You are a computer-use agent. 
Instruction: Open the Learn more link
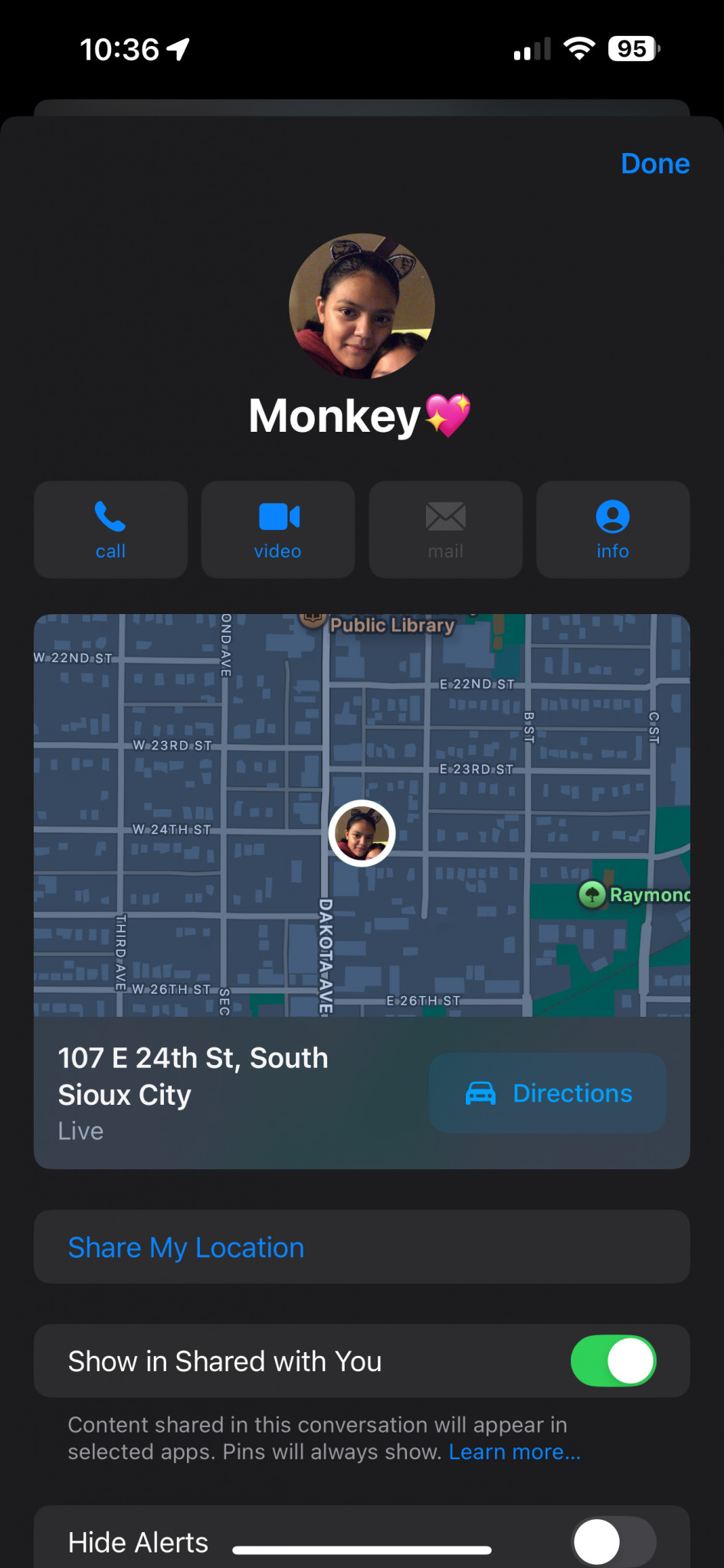click(515, 1452)
